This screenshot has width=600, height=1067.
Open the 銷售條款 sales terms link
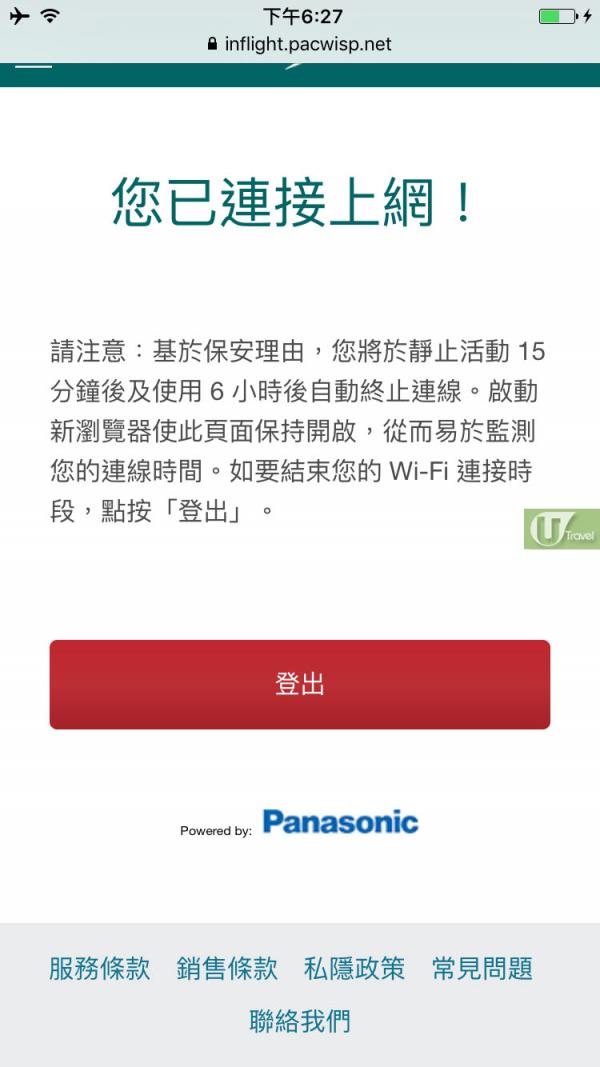[227, 968]
